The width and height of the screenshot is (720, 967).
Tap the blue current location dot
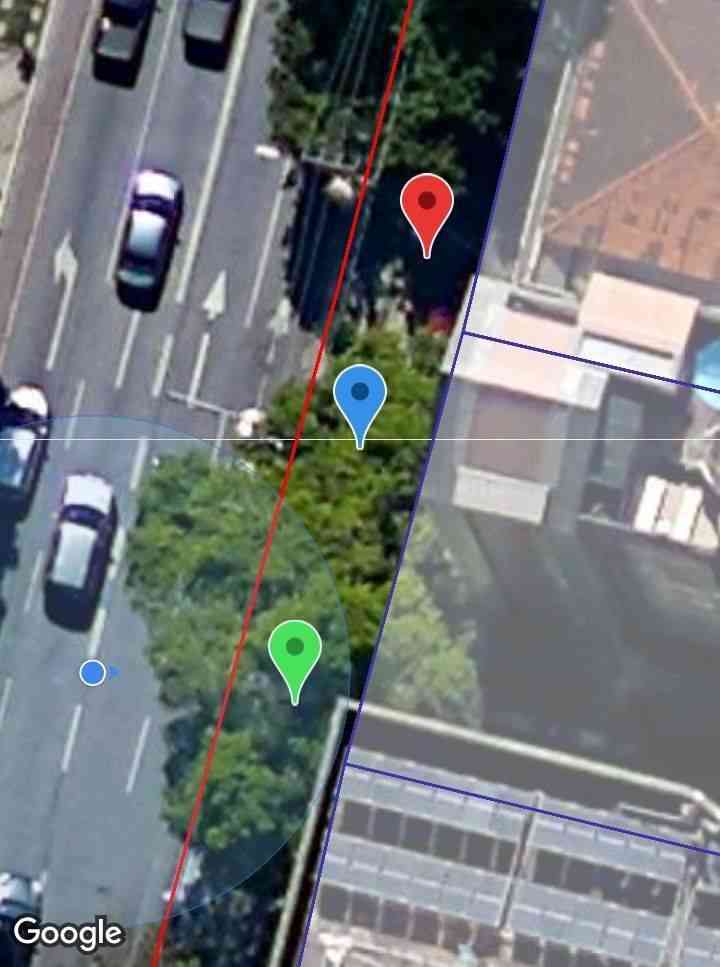(x=93, y=673)
